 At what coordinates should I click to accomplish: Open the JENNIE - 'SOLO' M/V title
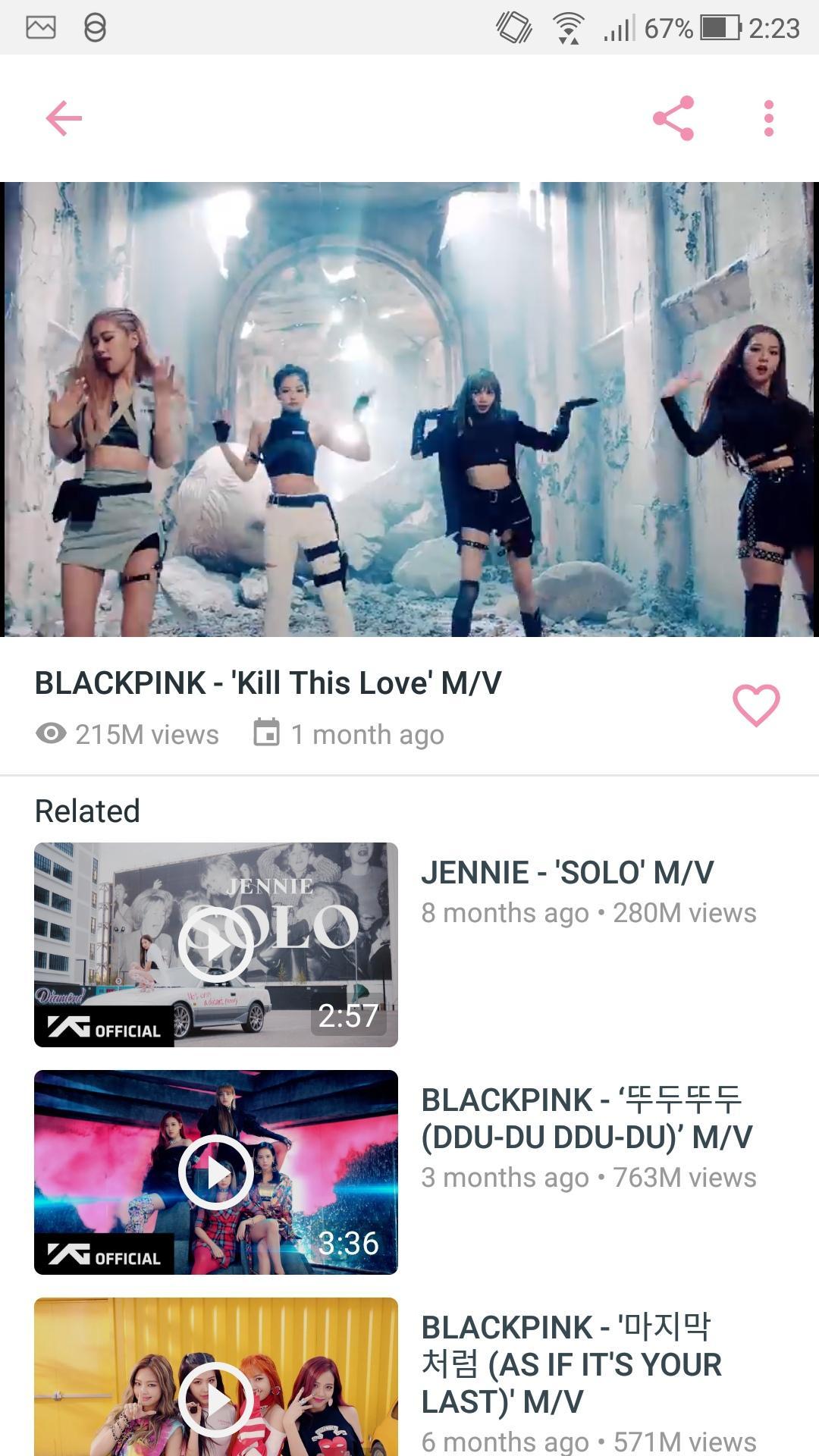click(567, 872)
